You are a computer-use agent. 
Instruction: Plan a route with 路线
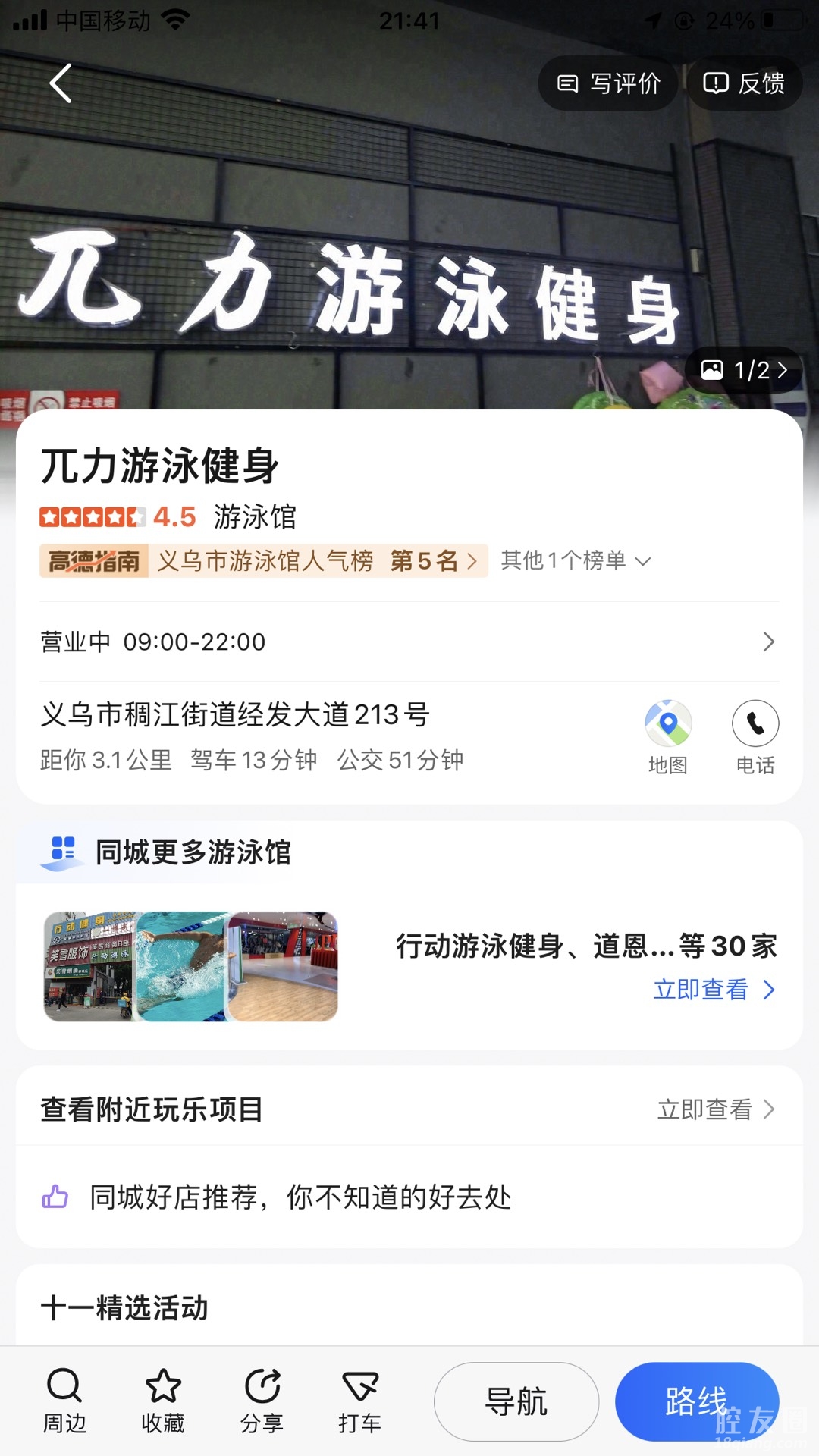(697, 1401)
